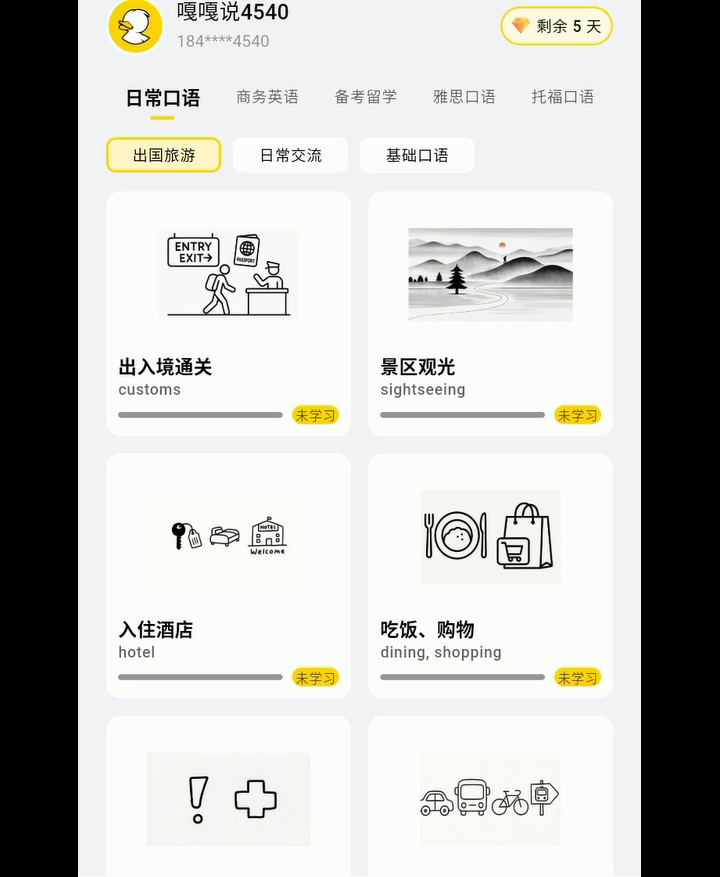The width and height of the screenshot is (720, 877).
Task: Click the bus and bicycle icon on transport card
Action: [x=490, y=800]
